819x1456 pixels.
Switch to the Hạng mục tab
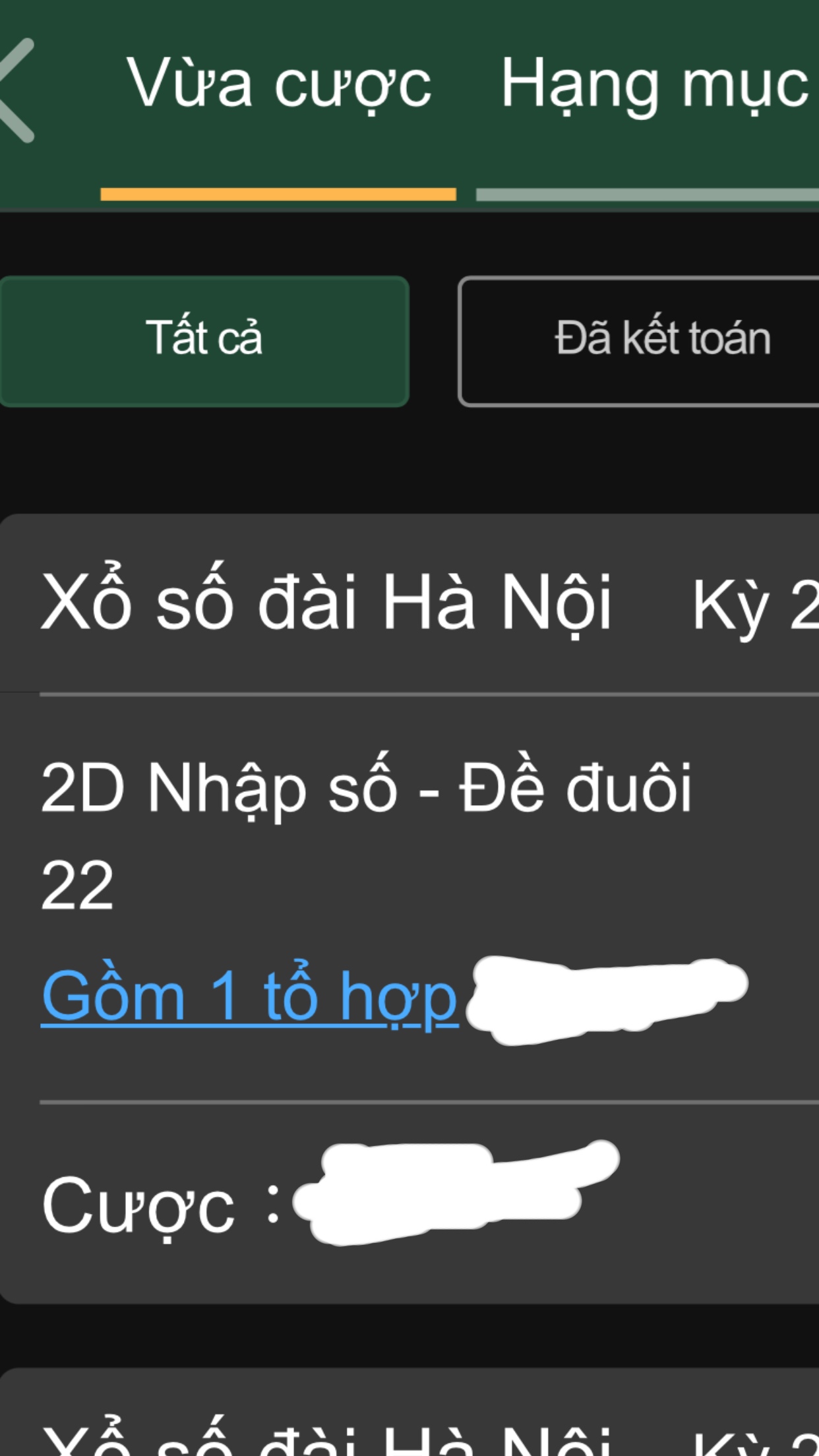653,85
